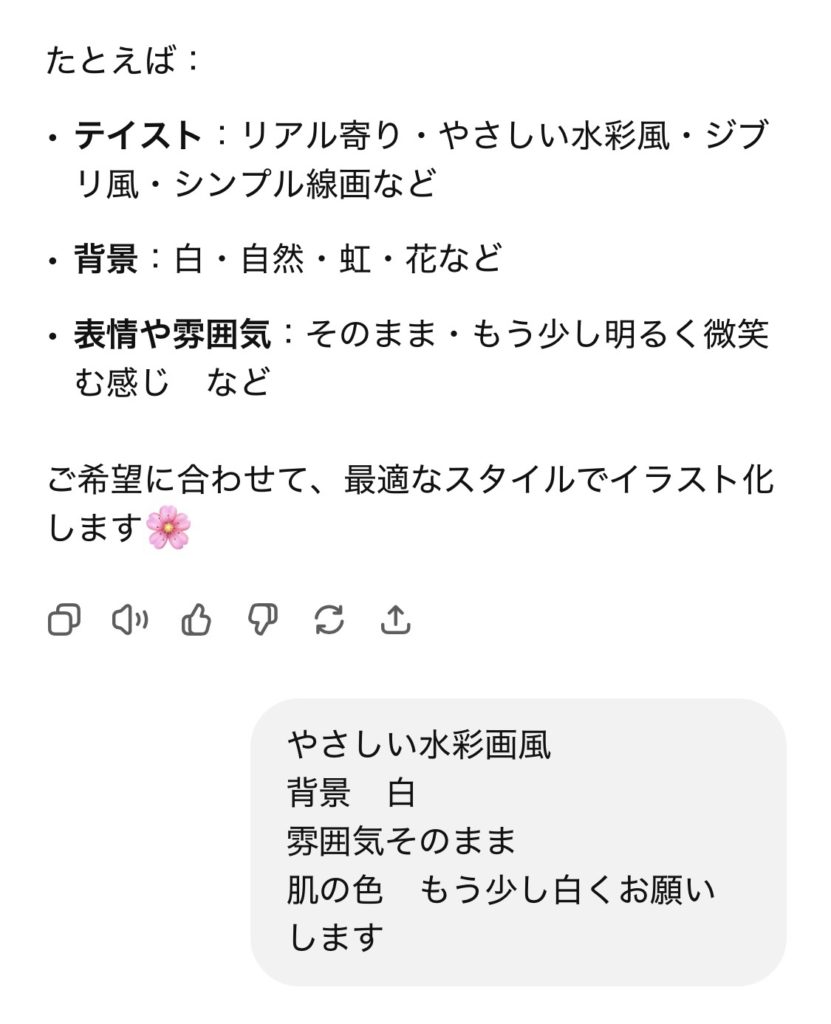
Task: Regenerate the assistant's response
Action: (x=329, y=620)
